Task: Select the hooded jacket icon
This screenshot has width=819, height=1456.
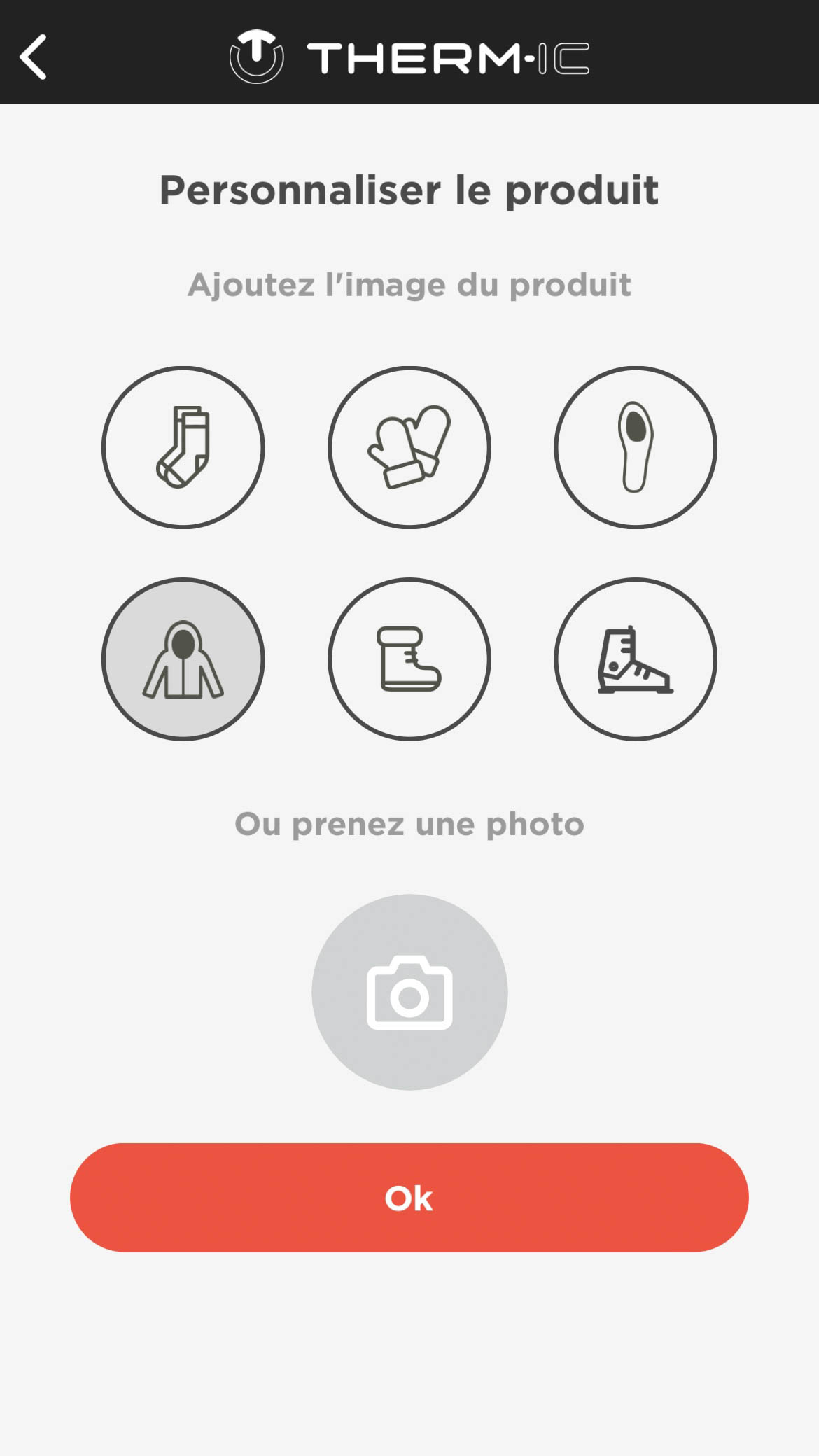Action: 183,659
